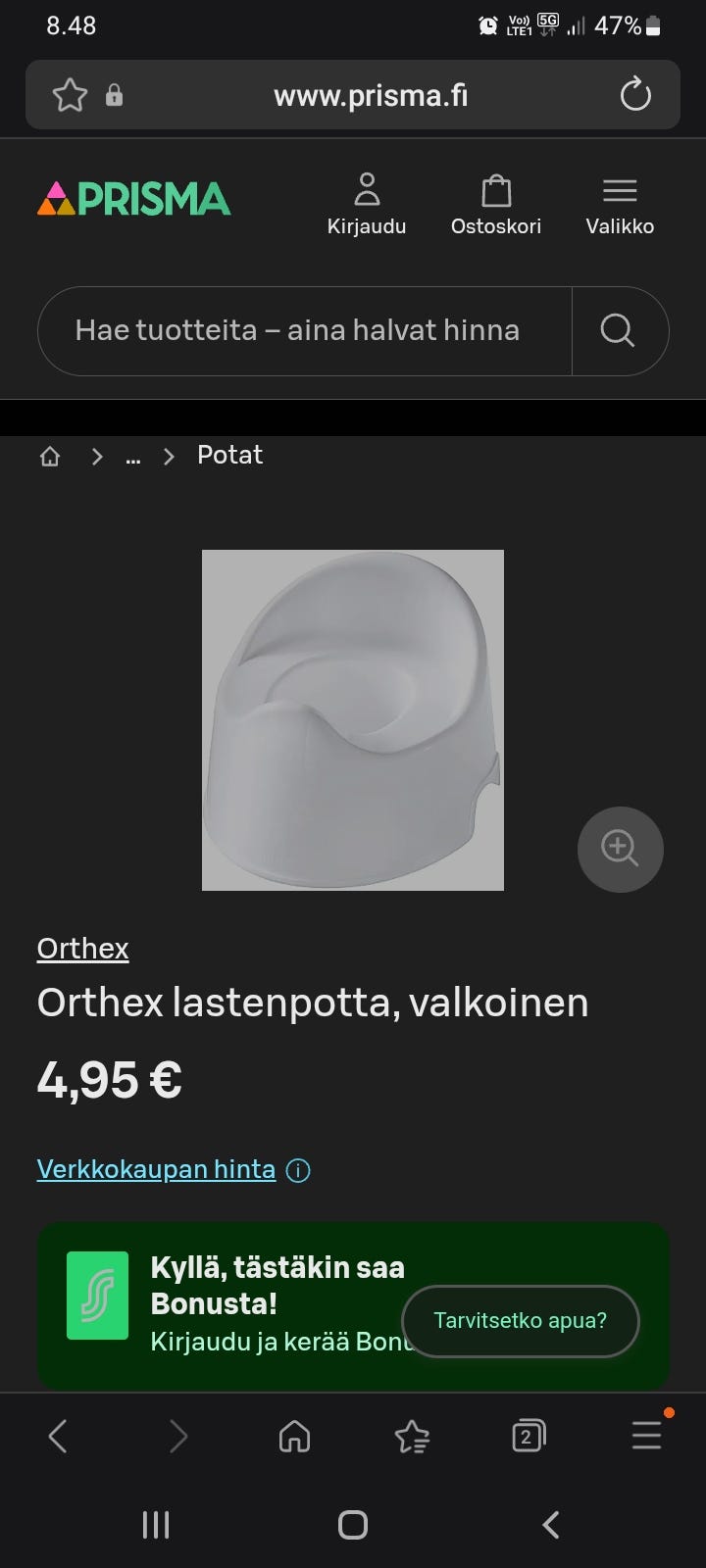Image resolution: width=706 pixels, height=1568 pixels.
Task: Zoom the product image with the magnifier
Action: coord(620,849)
